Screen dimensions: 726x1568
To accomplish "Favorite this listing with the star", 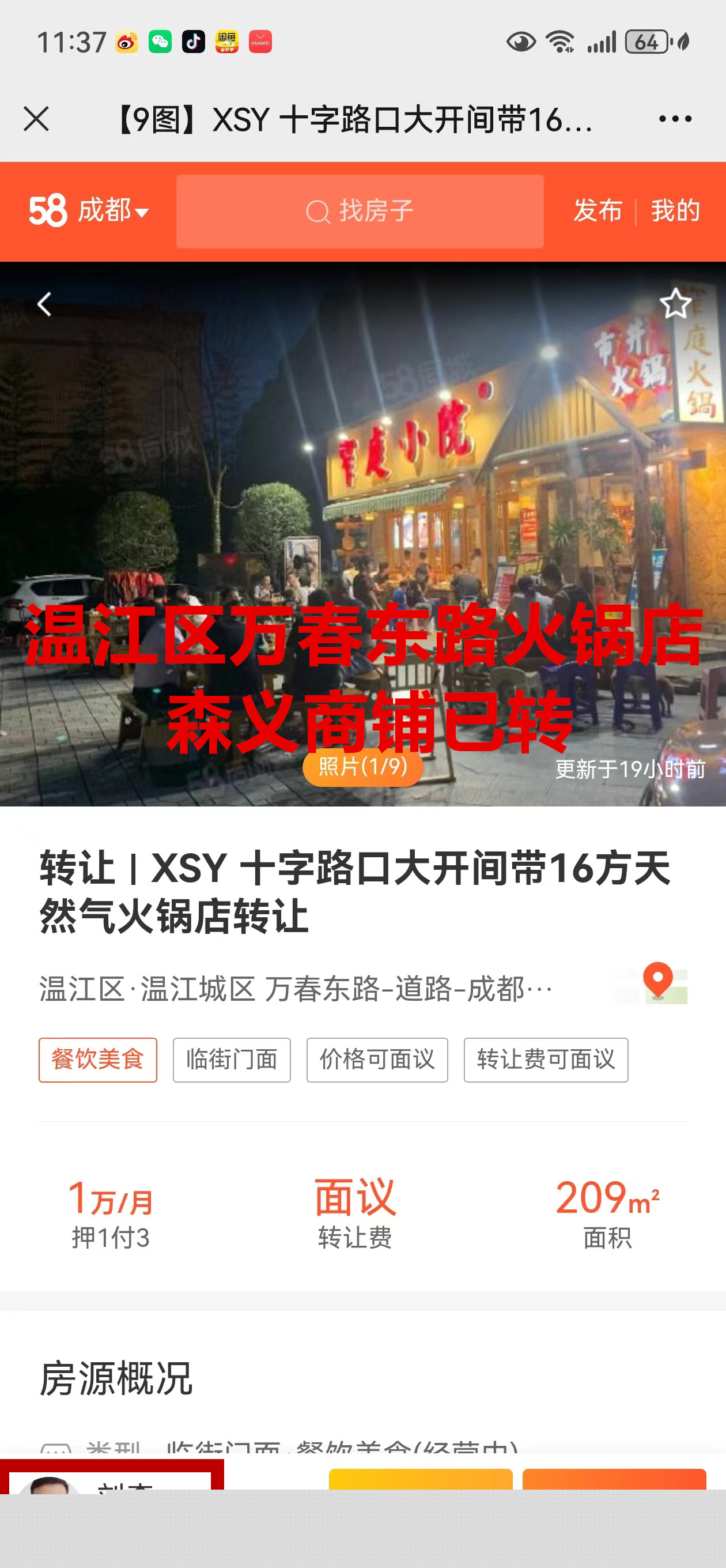I will click(x=675, y=304).
